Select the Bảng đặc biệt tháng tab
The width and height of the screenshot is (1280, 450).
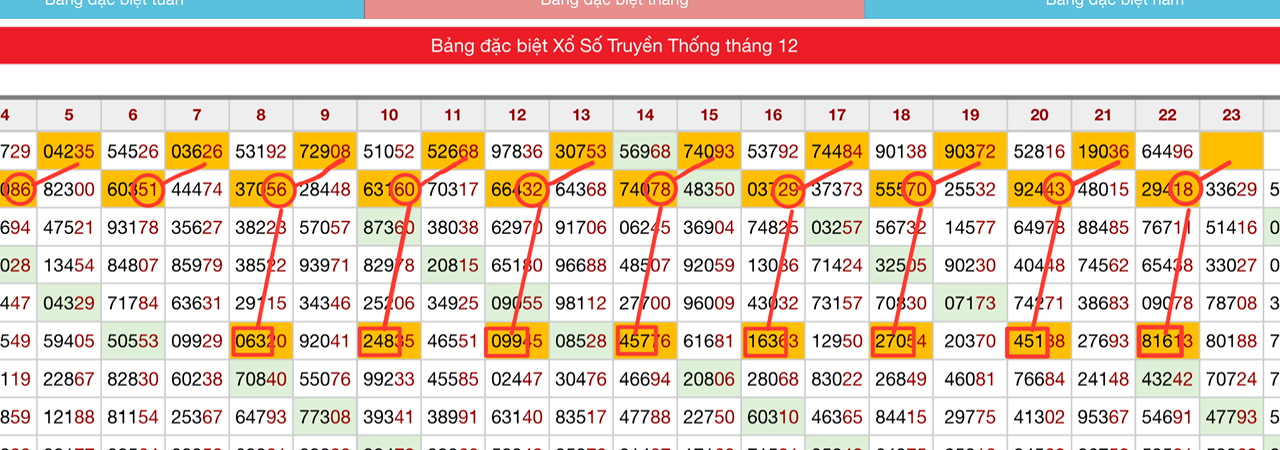(x=614, y=7)
